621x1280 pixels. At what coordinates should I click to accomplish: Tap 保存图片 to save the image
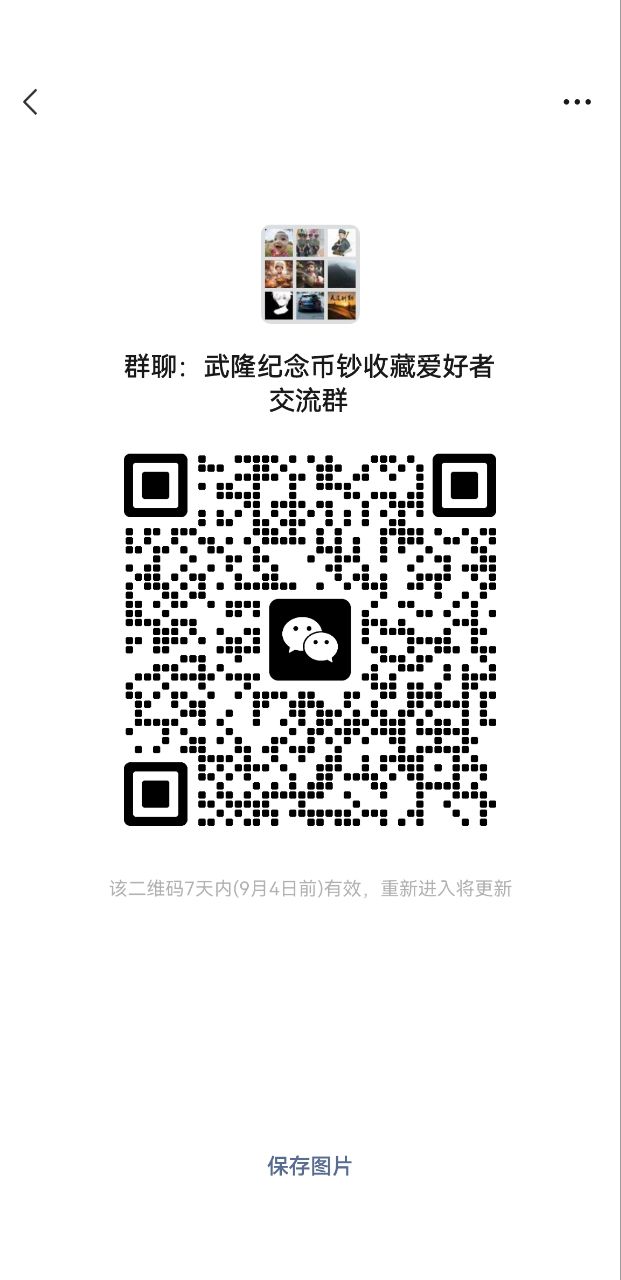tap(310, 1166)
